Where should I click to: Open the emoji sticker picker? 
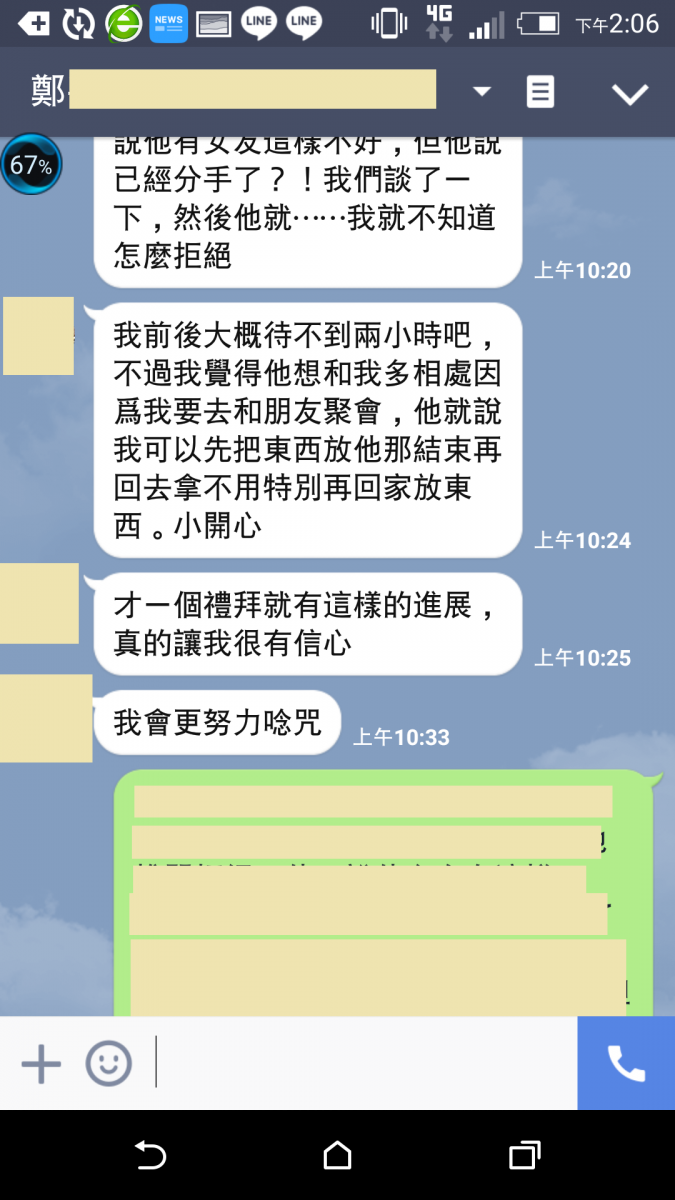pyautogui.click(x=108, y=1064)
